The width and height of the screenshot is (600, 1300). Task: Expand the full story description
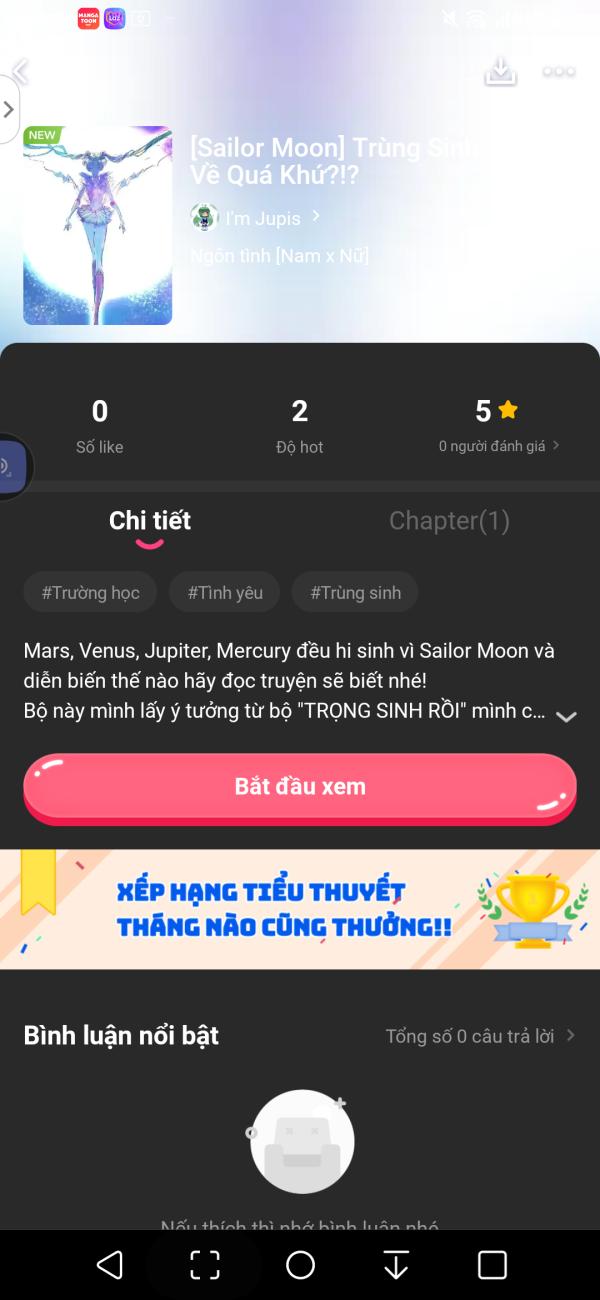click(566, 717)
